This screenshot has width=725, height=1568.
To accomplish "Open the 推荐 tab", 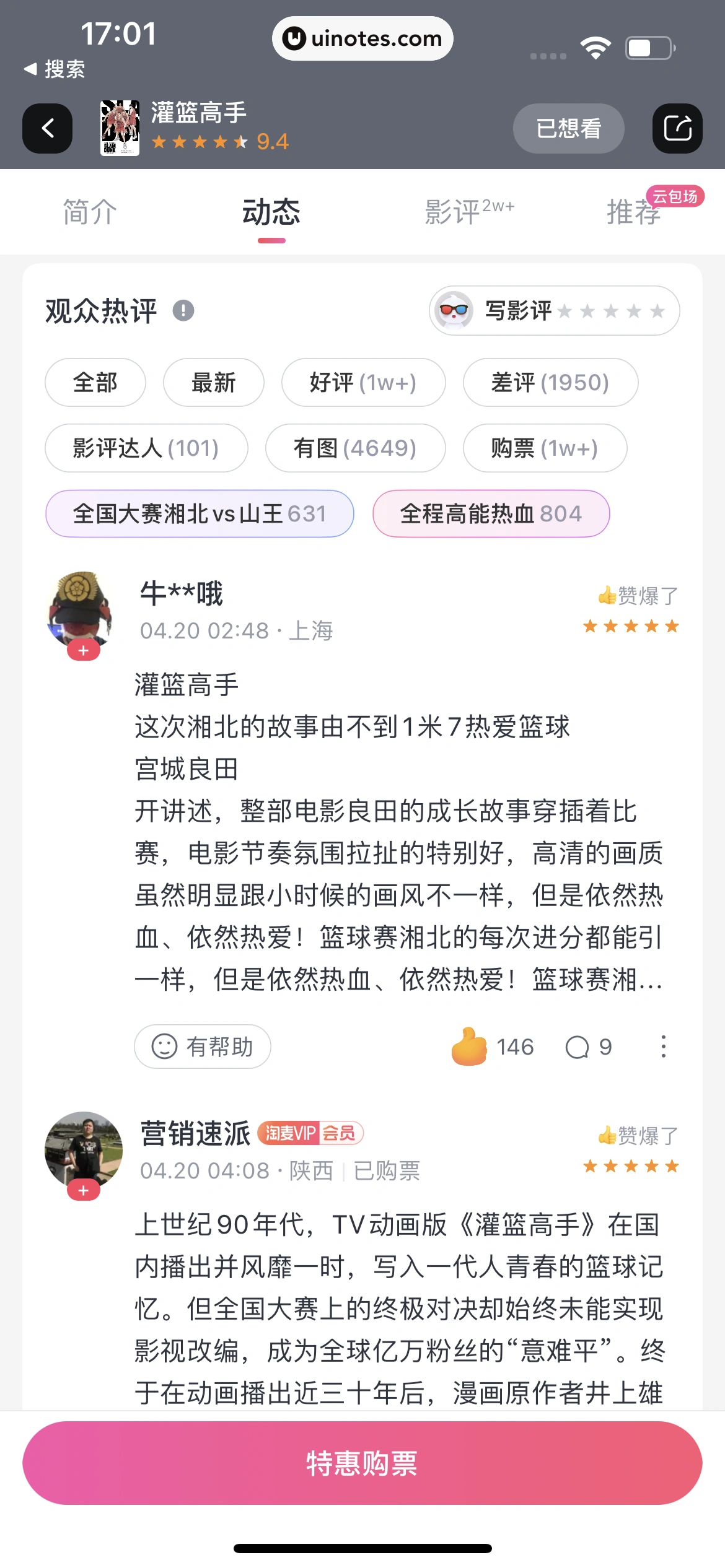I will (633, 212).
